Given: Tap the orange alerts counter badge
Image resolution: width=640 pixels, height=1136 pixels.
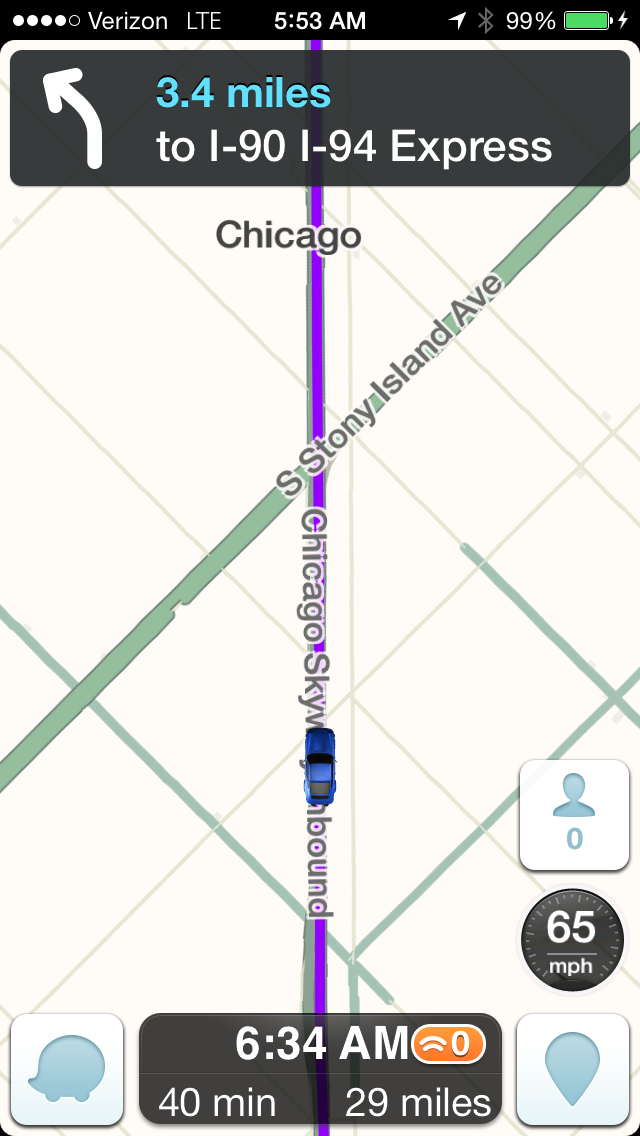Looking at the screenshot, I should [449, 1044].
